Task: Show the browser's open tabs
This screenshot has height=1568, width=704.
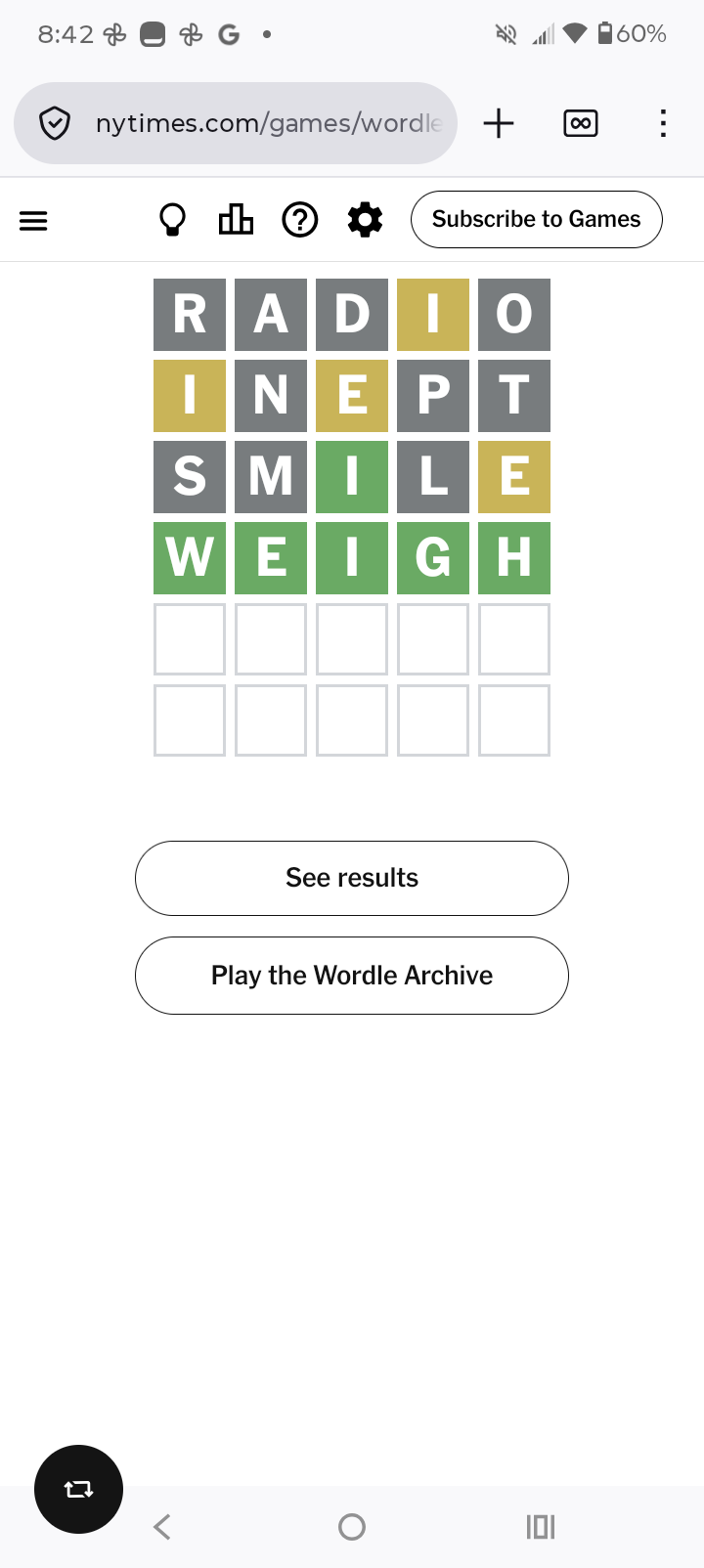Action: coord(581,123)
